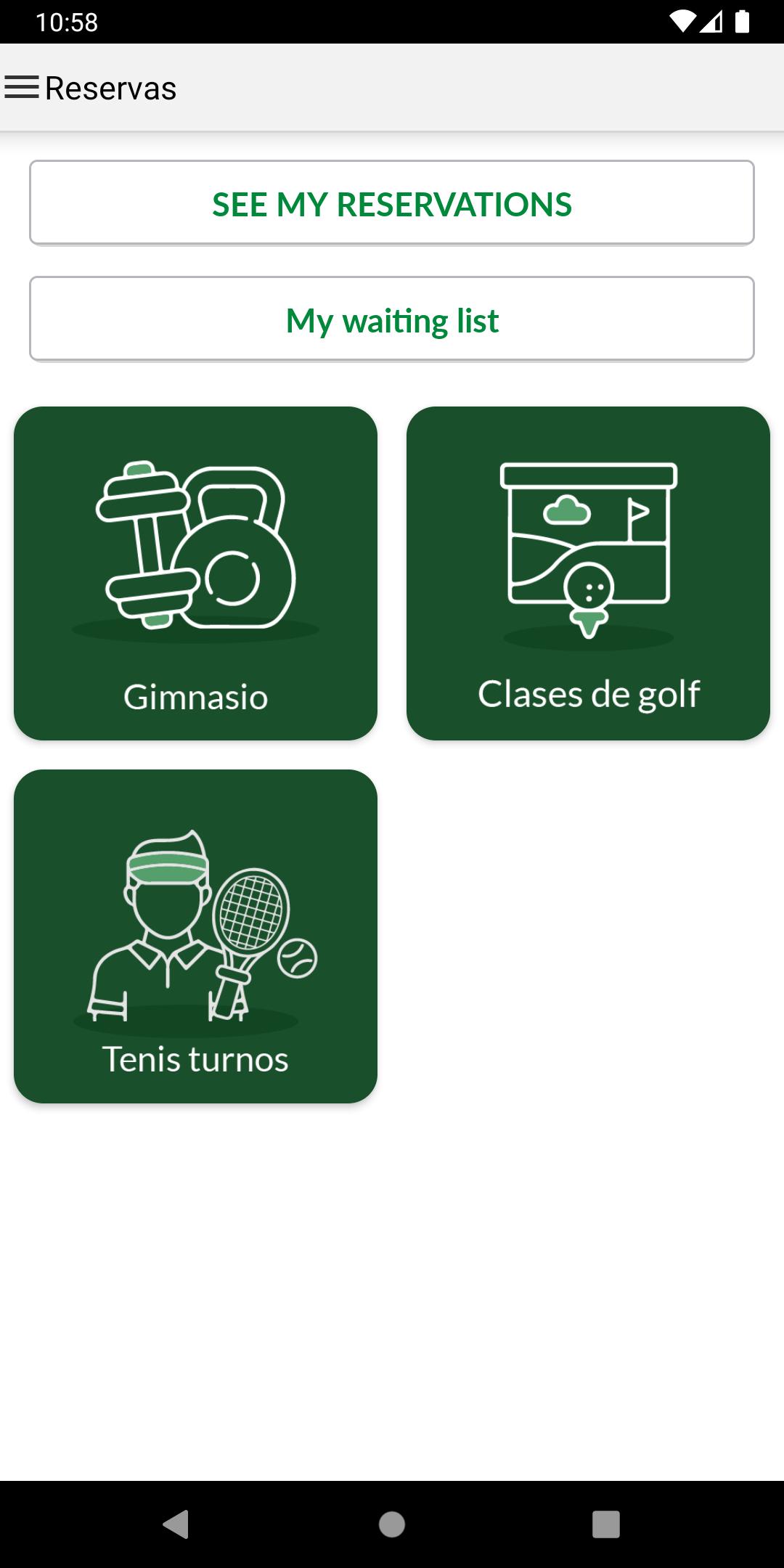Choose the Tenis turnos card

[196, 936]
